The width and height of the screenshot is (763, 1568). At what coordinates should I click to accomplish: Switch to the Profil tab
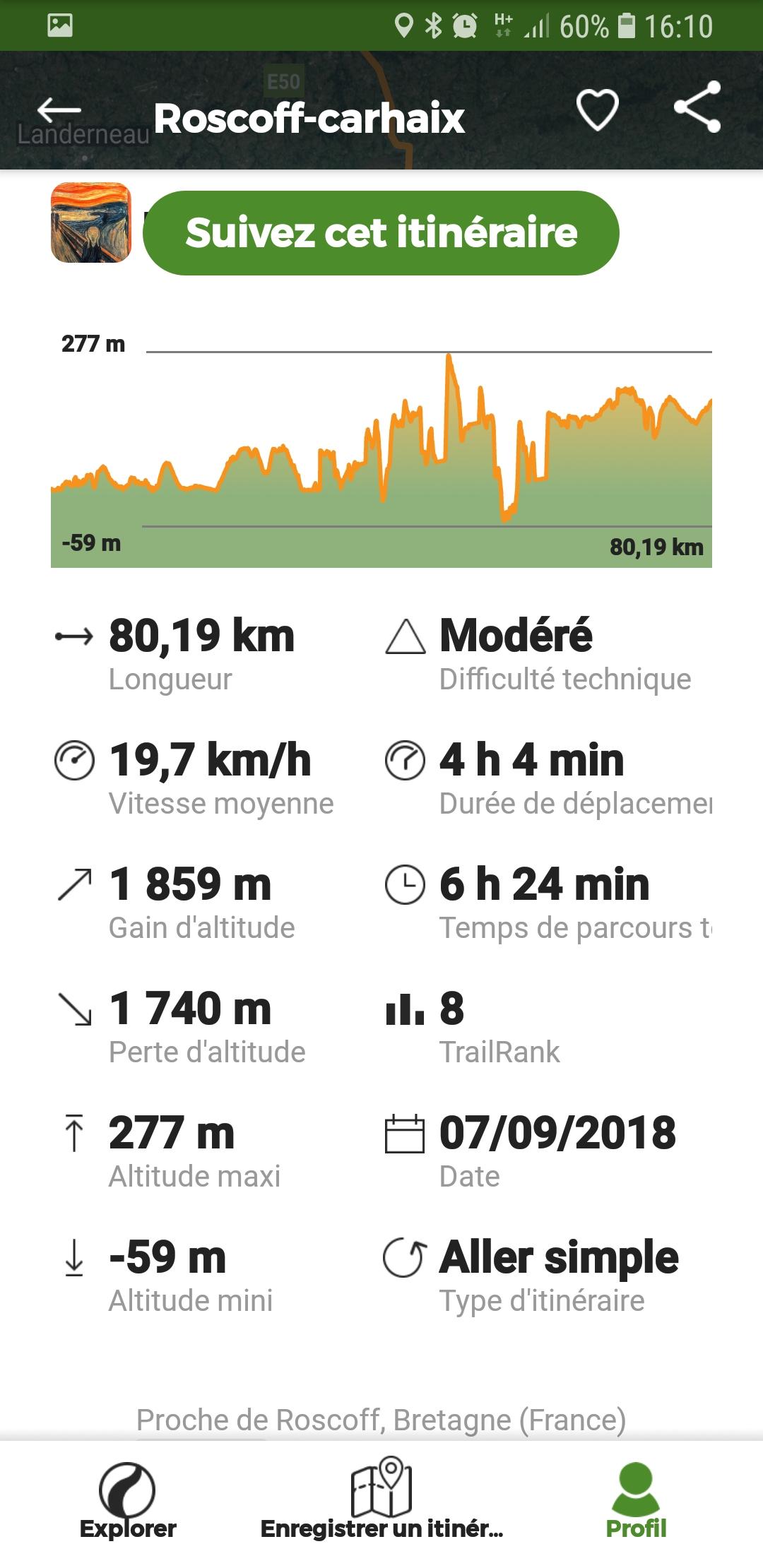(636, 1500)
